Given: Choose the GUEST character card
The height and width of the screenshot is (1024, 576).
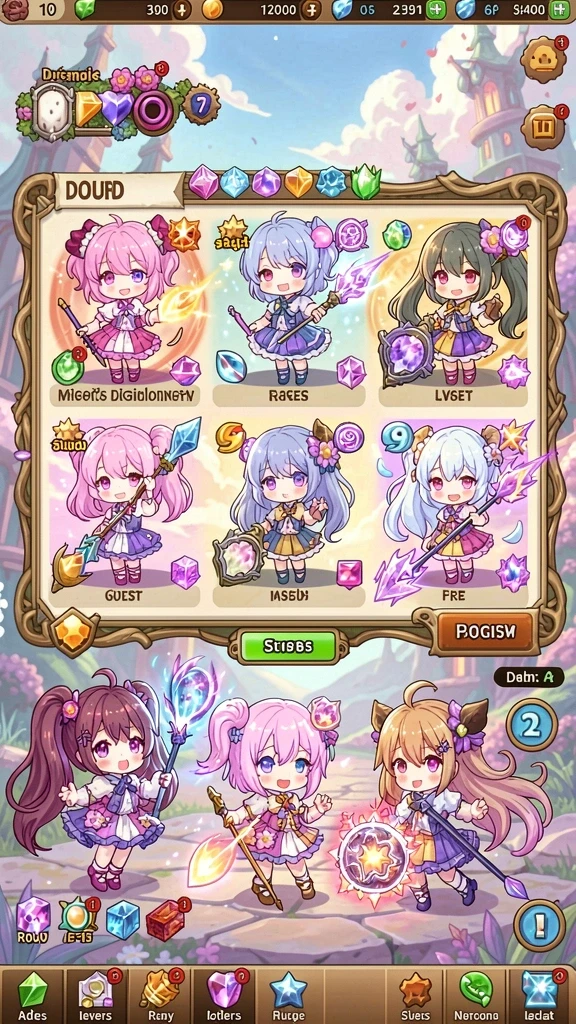Looking at the screenshot, I should pyautogui.click(x=123, y=513).
